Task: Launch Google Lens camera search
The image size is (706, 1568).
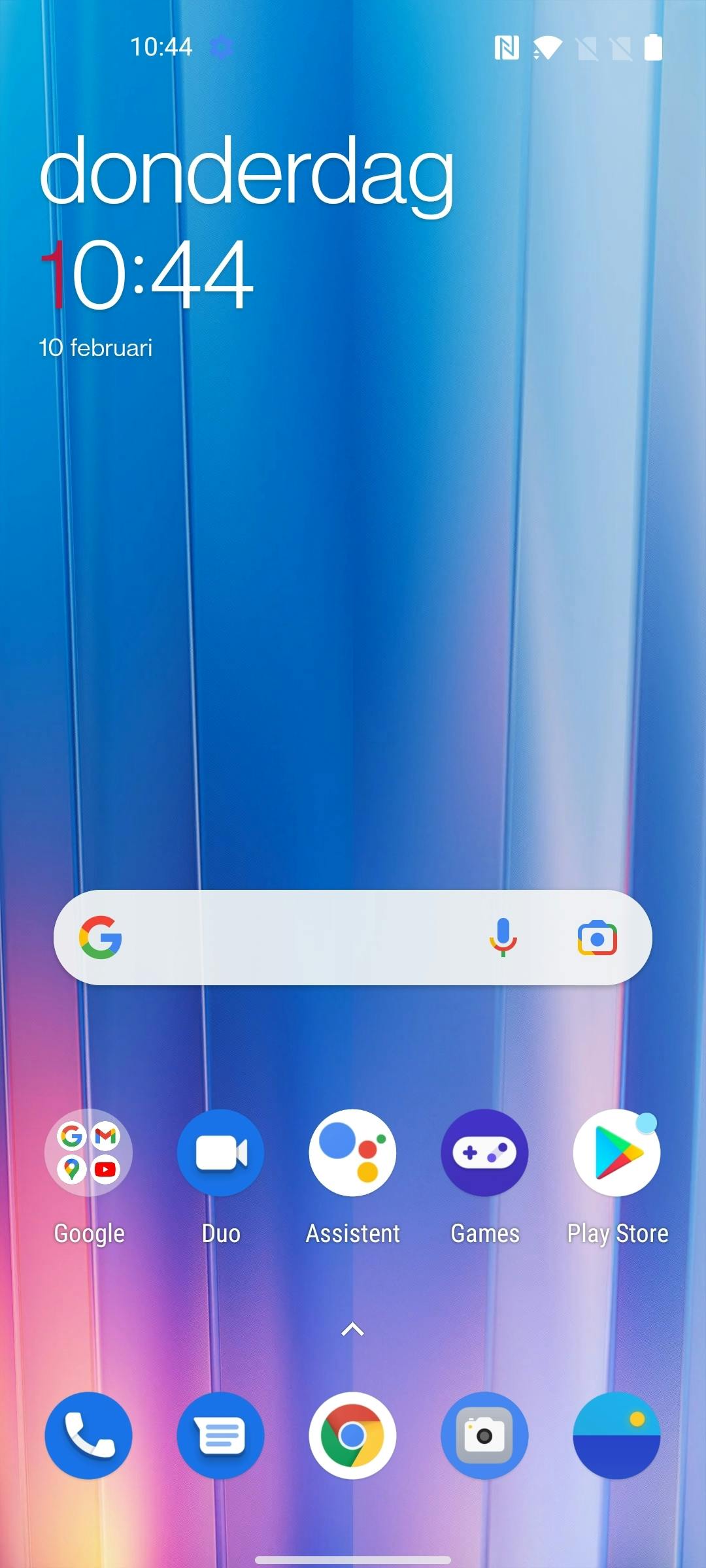Action: click(x=597, y=938)
